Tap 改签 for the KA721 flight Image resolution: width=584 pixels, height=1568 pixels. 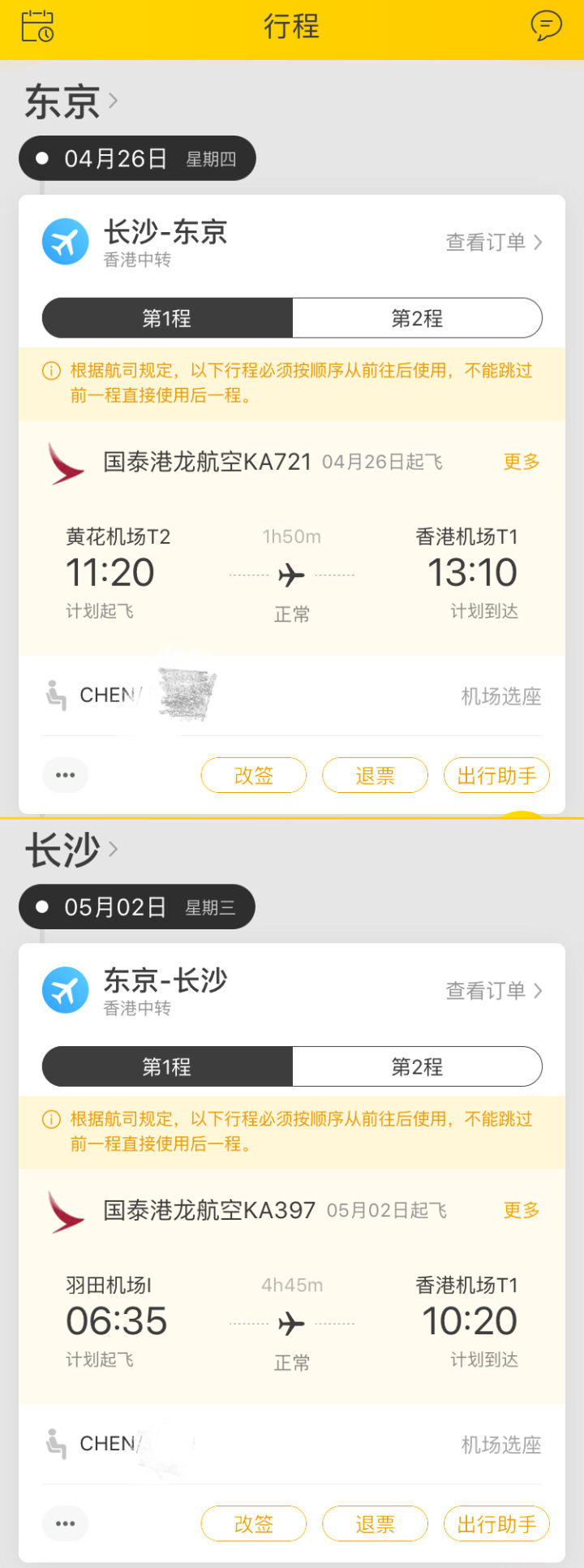[x=254, y=775]
